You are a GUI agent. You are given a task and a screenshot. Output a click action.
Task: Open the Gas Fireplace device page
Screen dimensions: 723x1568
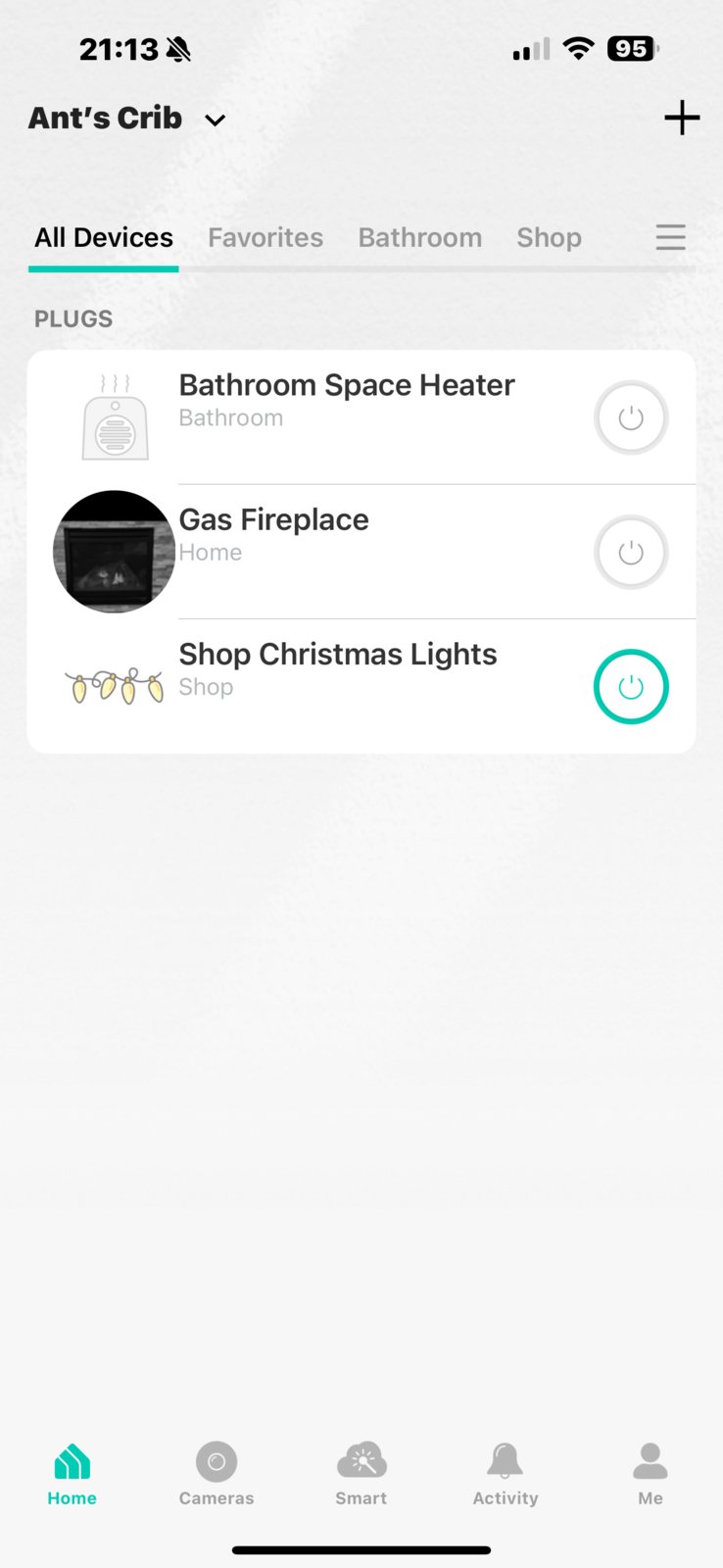point(274,534)
